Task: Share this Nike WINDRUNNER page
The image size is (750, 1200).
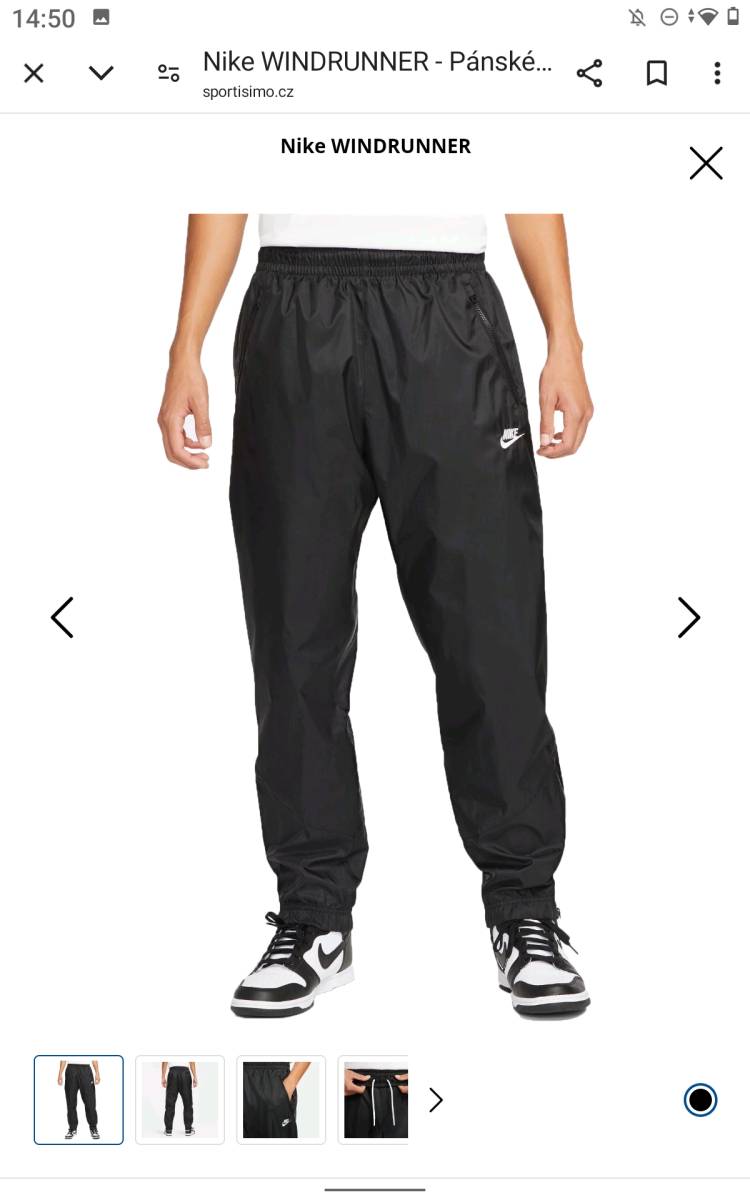Action: [590, 73]
